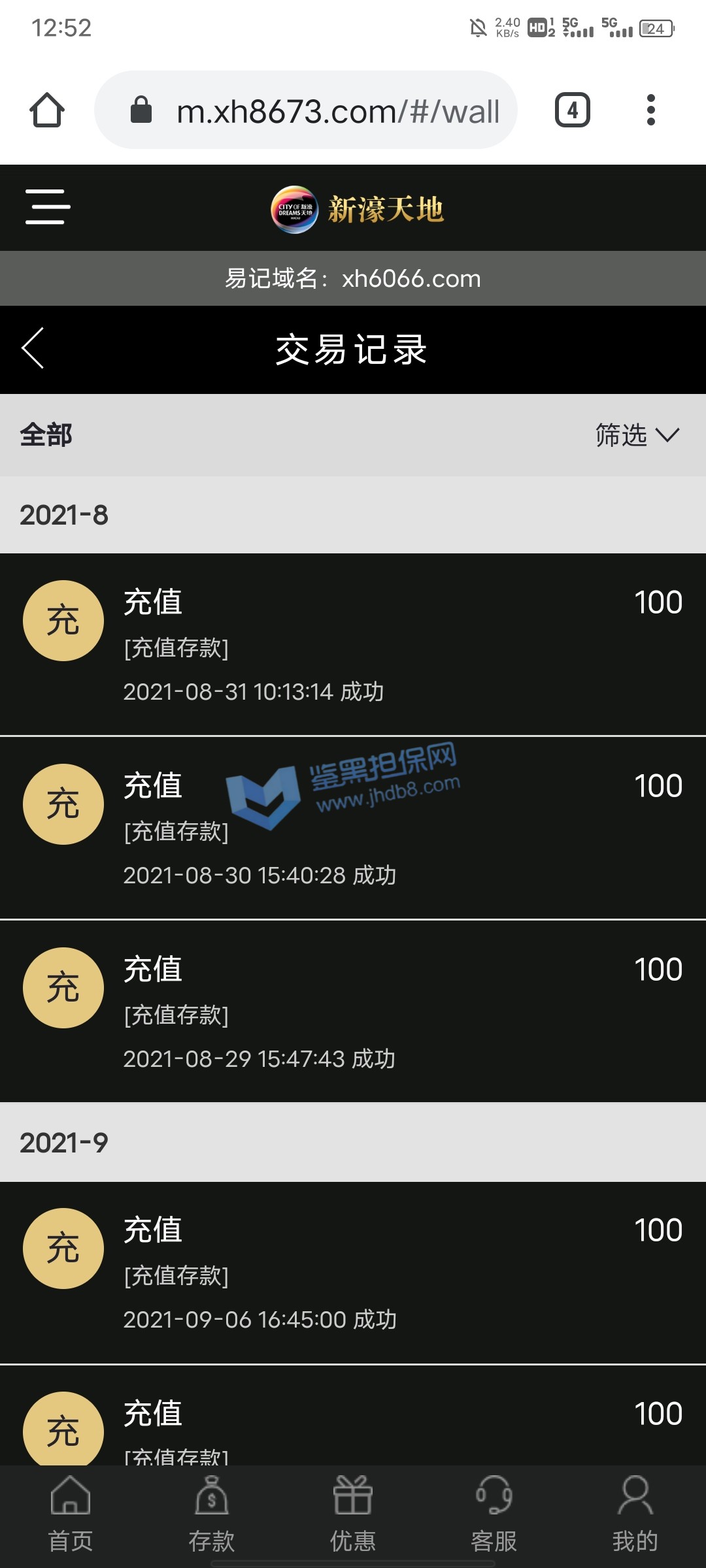Tap the browser home icon
706x1568 pixels.
click(x=47, y=110)
